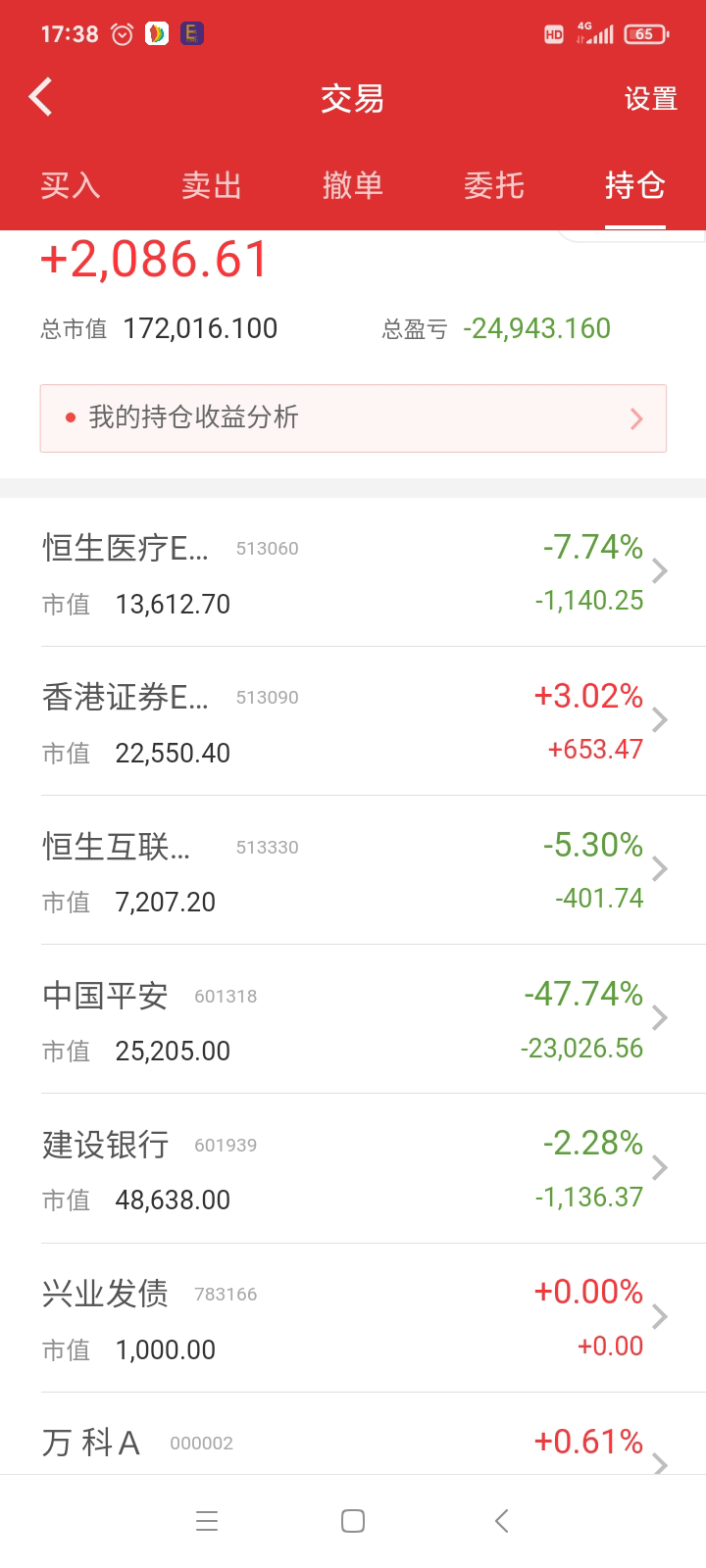Image resolution: width=706 pixels, height=1568 pixels.
Task: Open the 恒生医疗E... 513060 holding
Action: click(x=353, y=573)
